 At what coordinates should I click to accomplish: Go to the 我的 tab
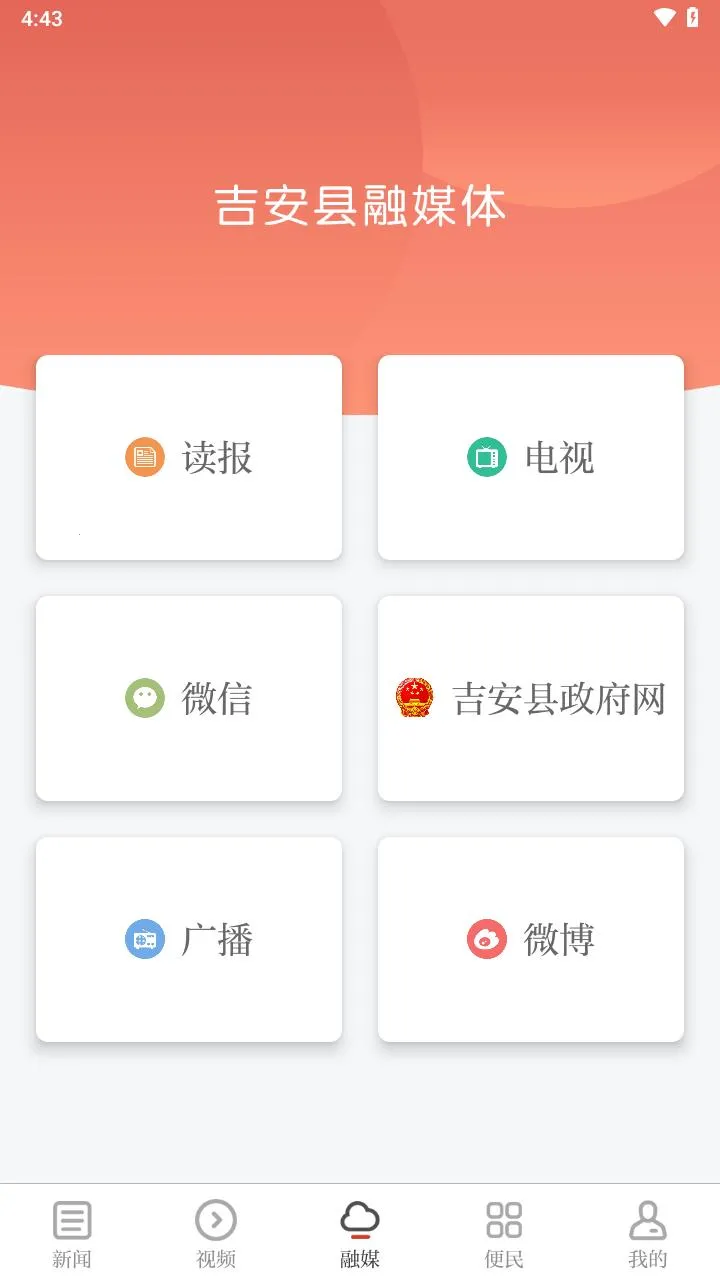(647, 1230)
